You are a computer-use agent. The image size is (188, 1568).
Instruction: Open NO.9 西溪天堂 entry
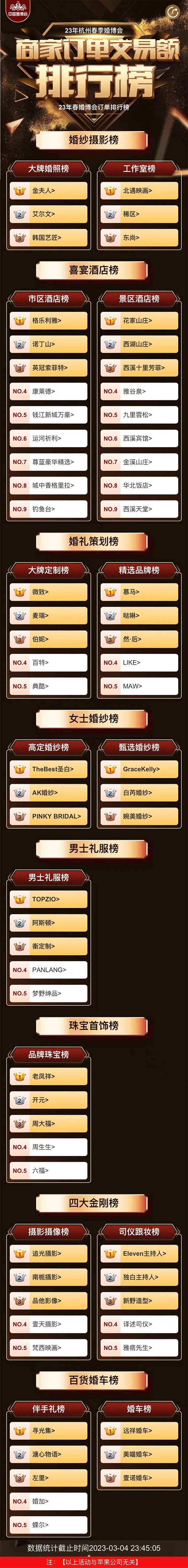139,509
